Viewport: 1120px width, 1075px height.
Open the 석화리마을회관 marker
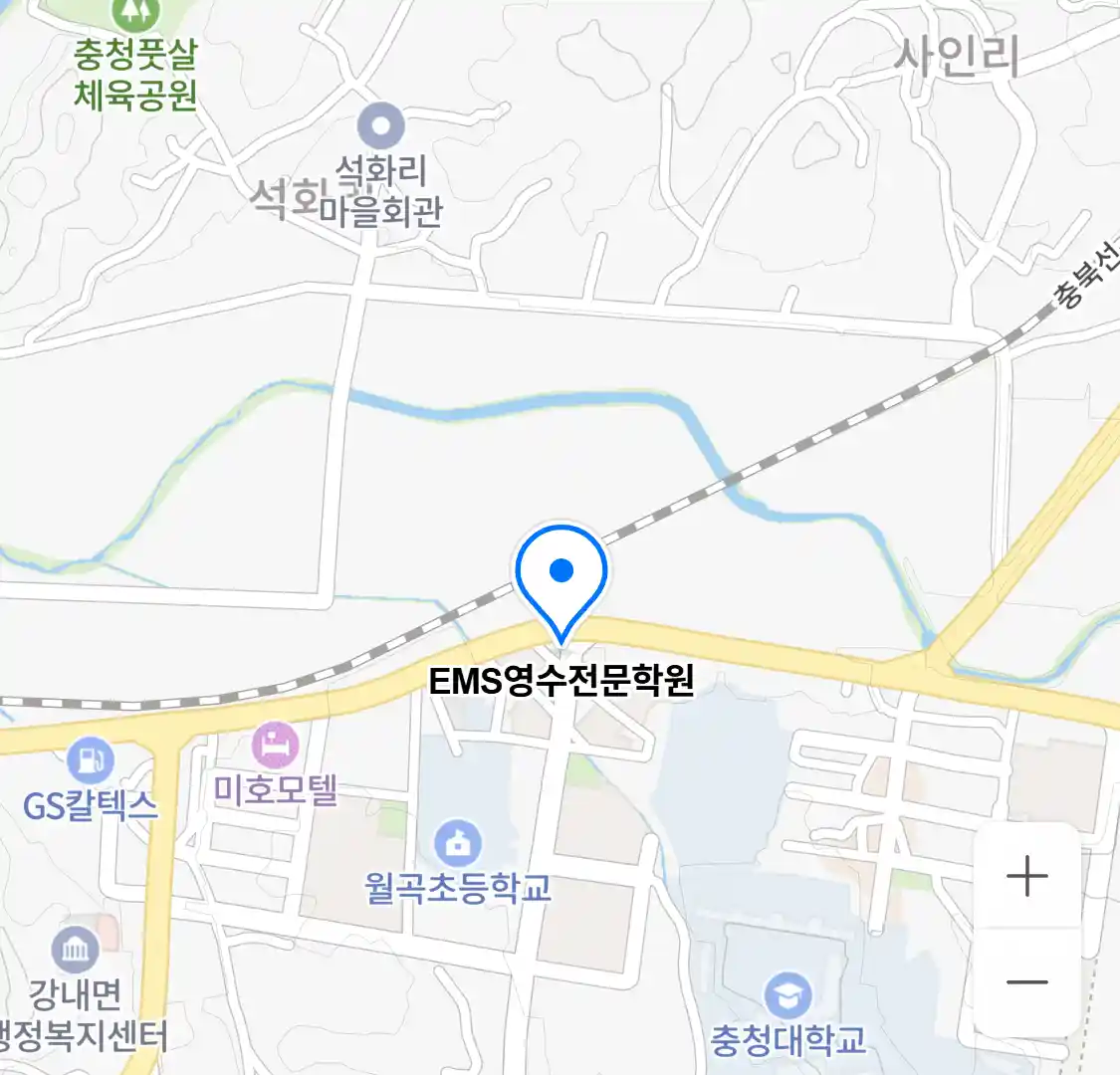(380, 127)
